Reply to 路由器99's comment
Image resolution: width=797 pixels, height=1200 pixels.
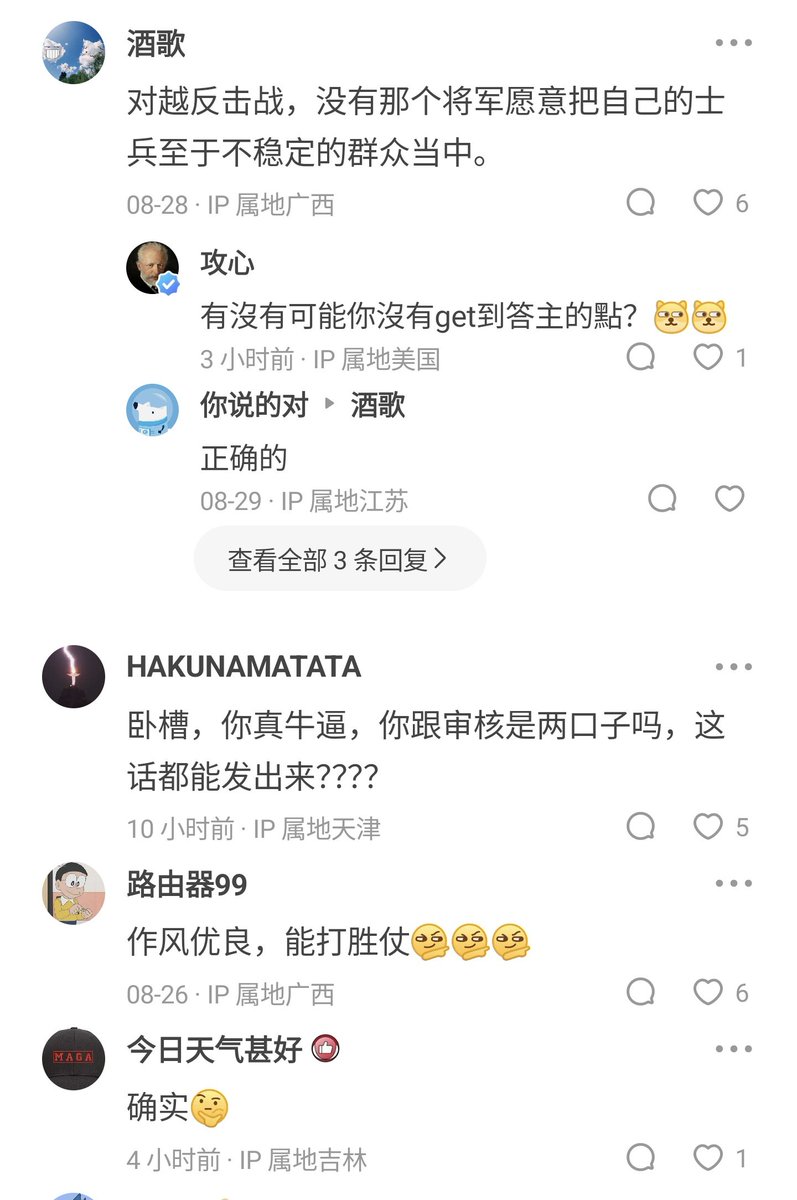[640, 992]
